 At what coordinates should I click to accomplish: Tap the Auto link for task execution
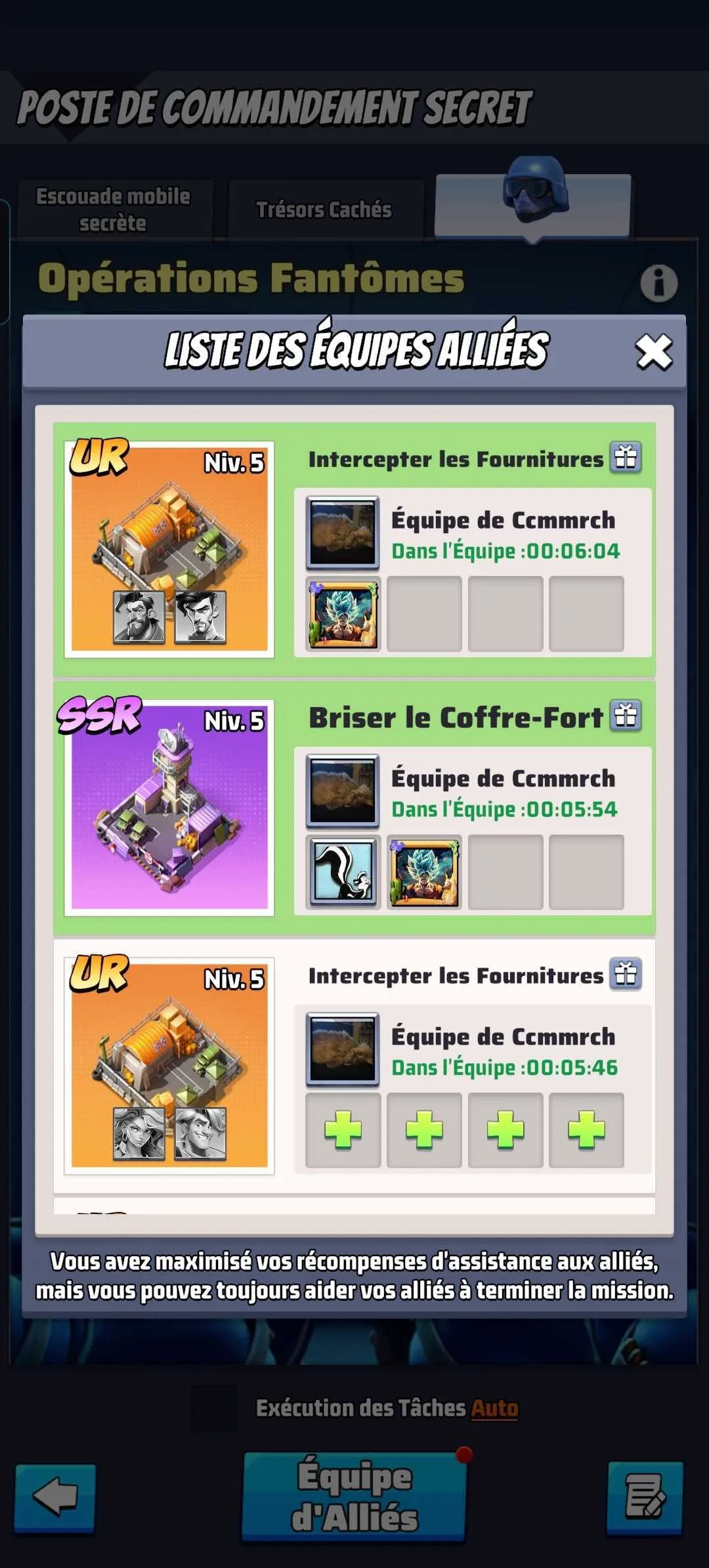point(494,1408)
